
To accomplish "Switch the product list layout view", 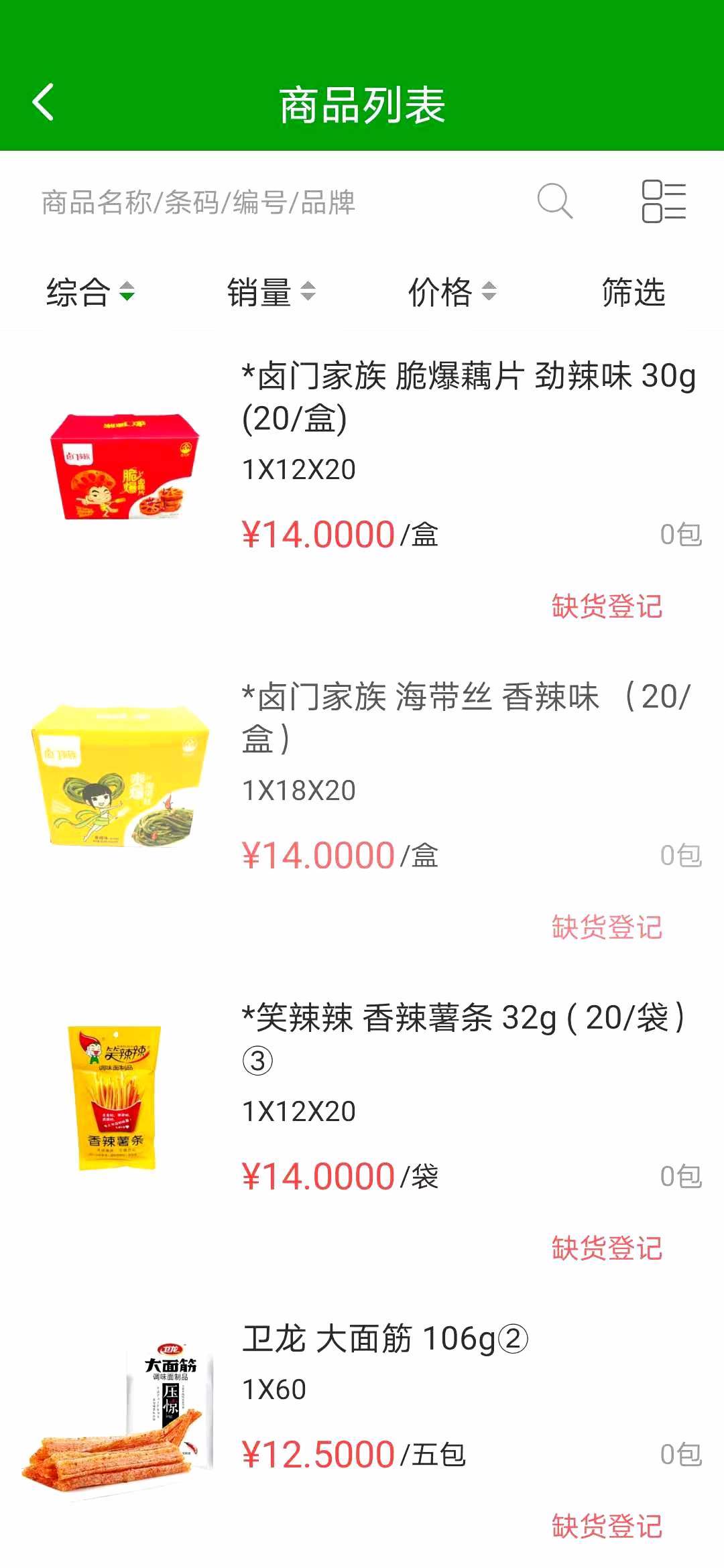I will (x=664, y=201).
